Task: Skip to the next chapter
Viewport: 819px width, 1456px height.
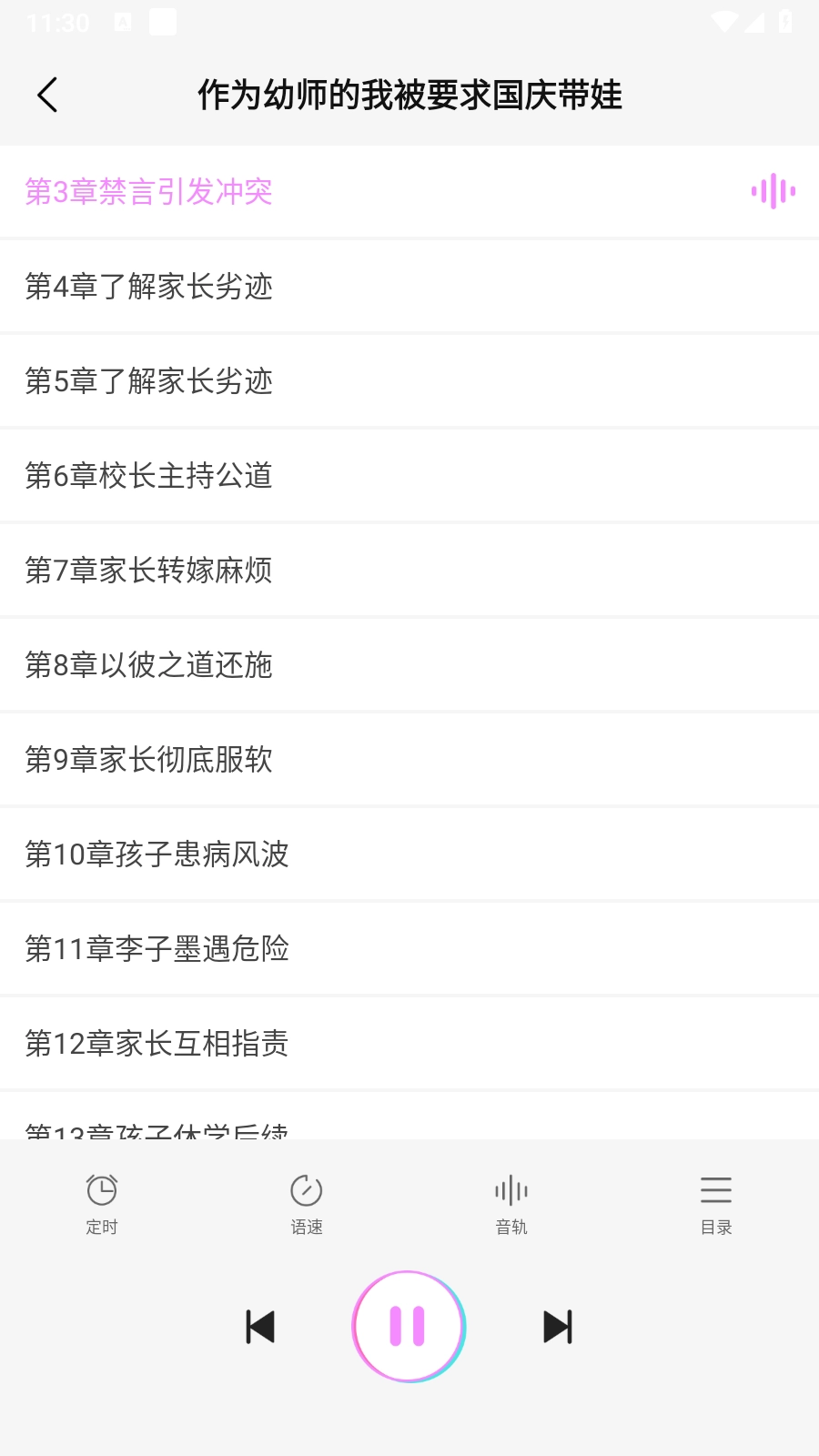Action: tap(557, 1327)
